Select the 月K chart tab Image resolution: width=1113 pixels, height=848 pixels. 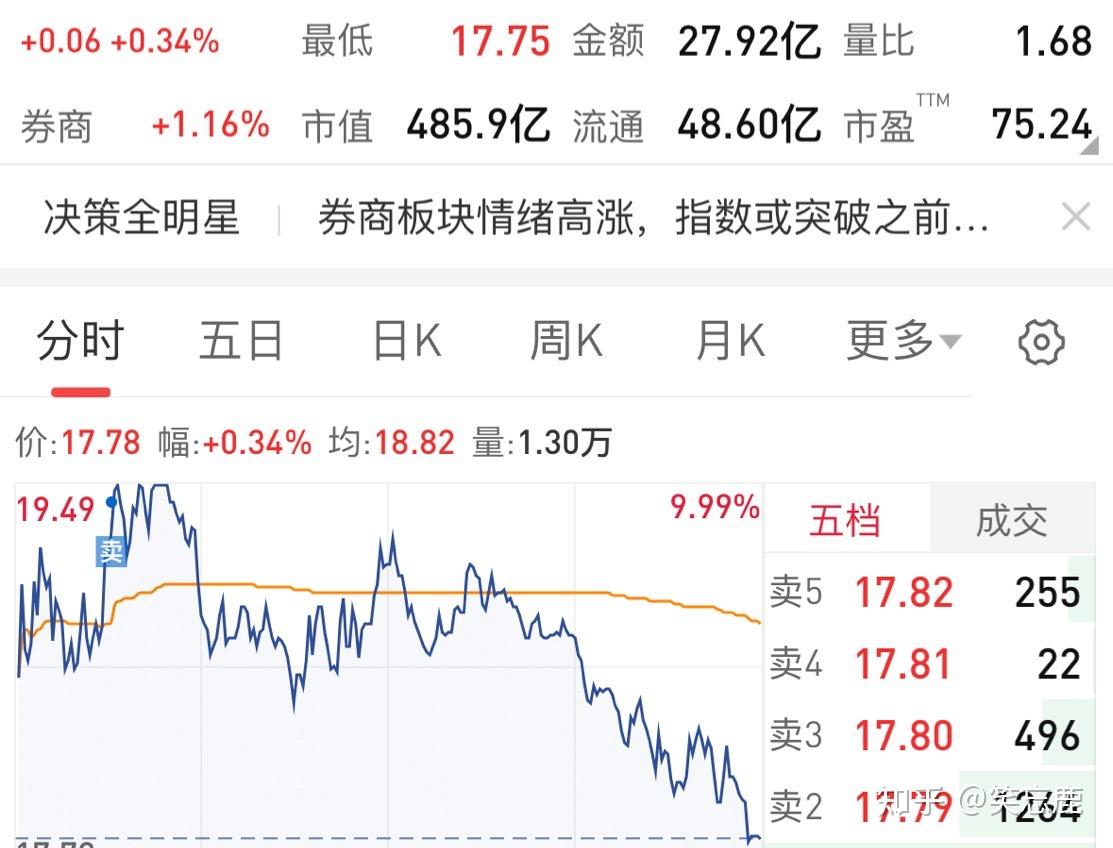(x=730, y=341)
